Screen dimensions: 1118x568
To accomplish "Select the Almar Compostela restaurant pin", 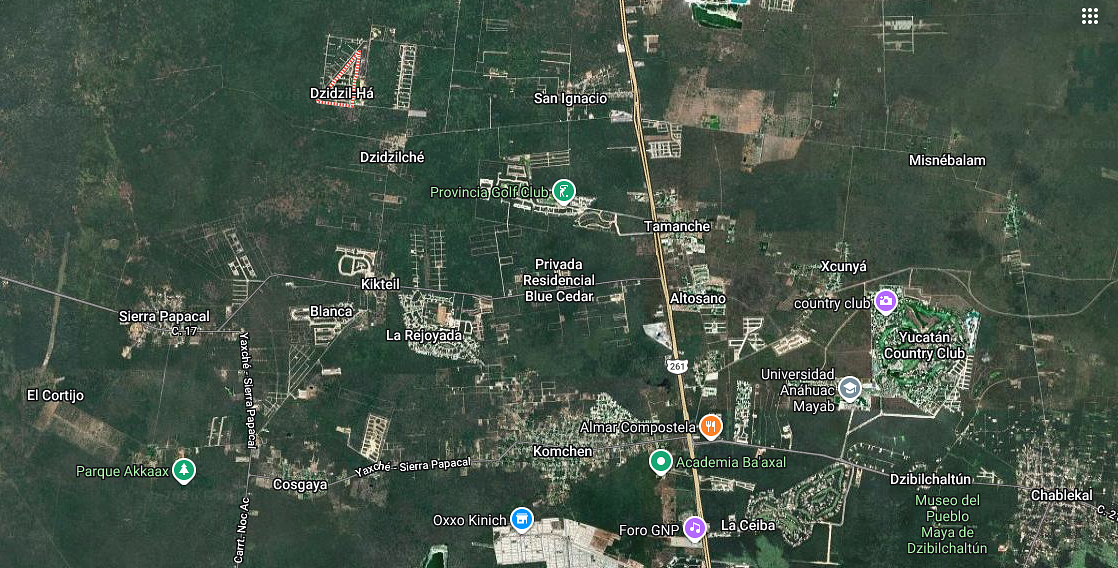I will (710, 426).
